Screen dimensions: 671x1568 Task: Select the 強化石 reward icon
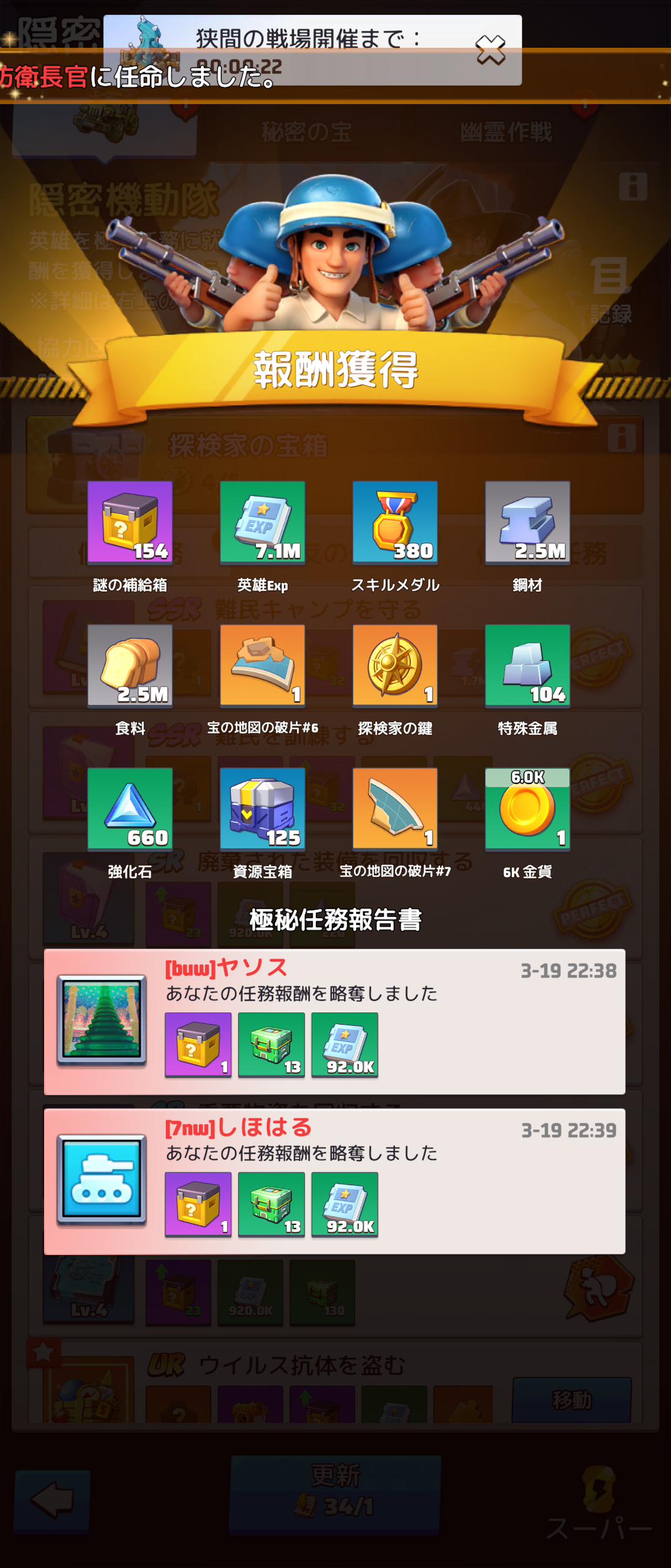(130, 809)
